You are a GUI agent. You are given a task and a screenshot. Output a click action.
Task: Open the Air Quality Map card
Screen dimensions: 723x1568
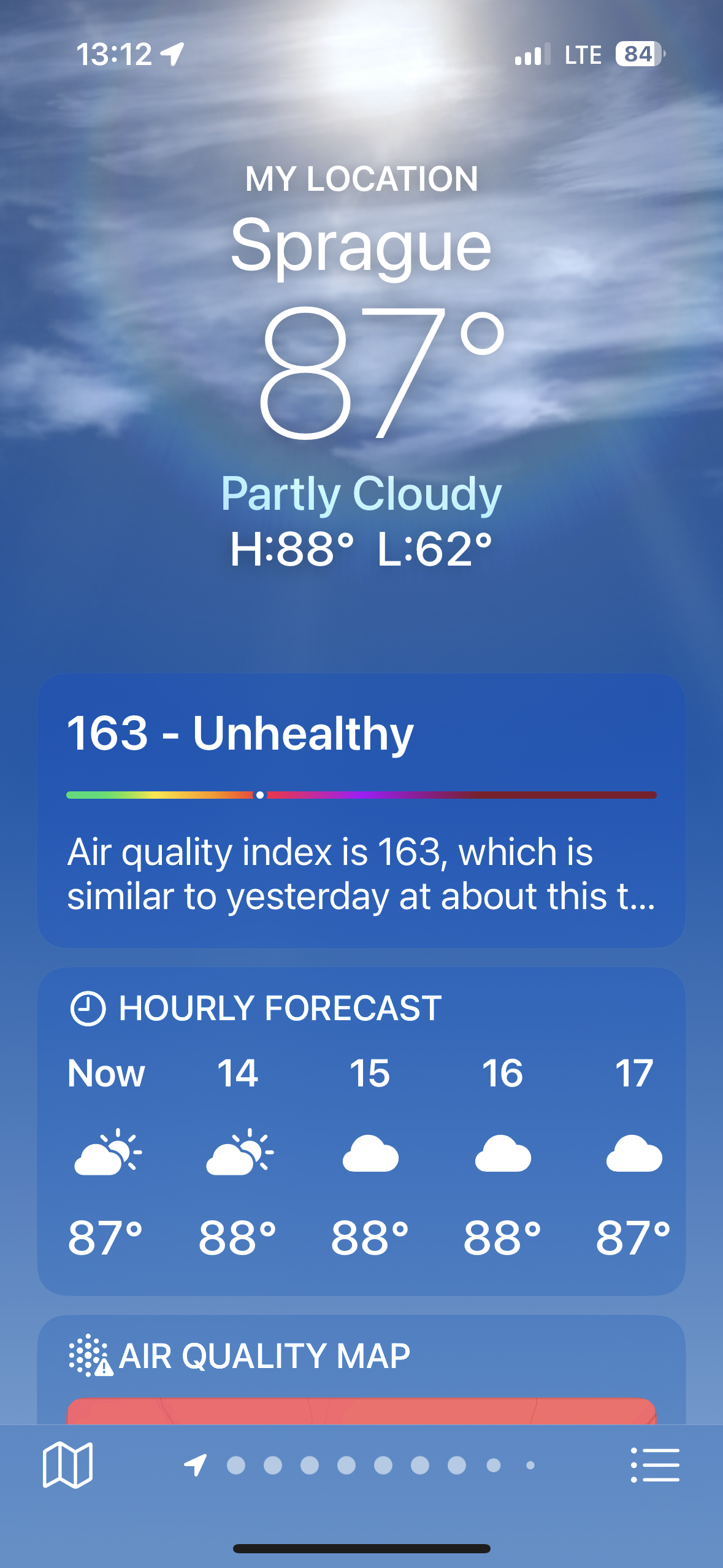point(361,1369)
